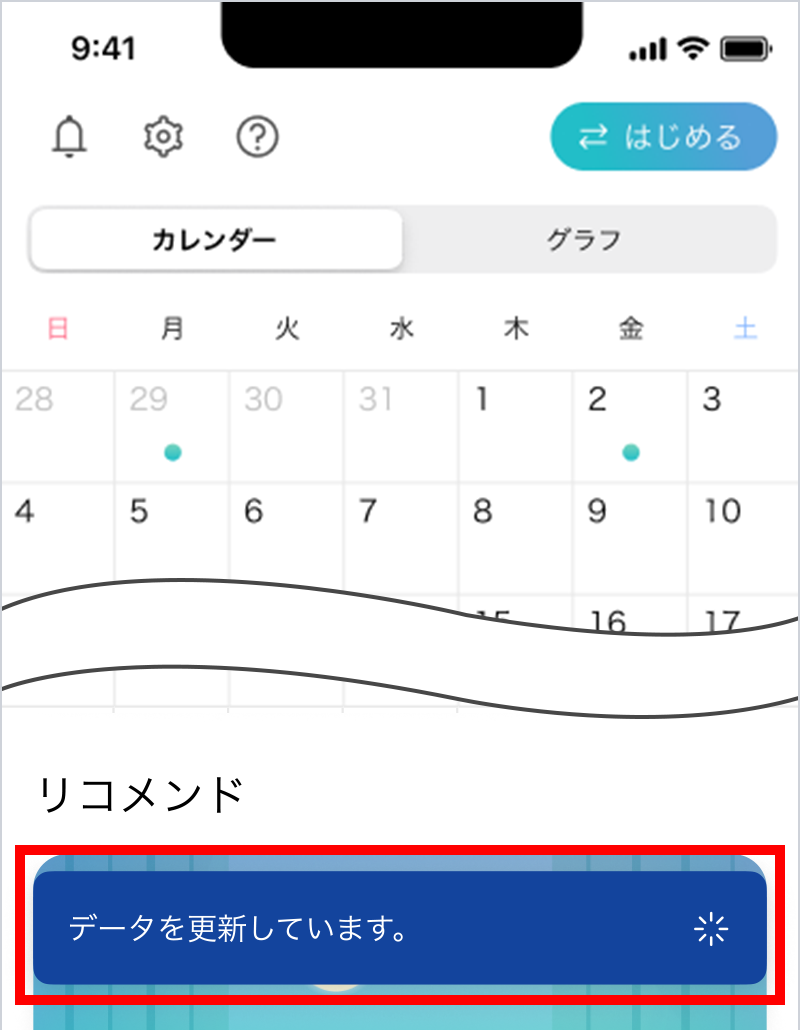This screenshot has height=1030, width=800.
Task: Pick day 10 on the calendar
Action: pyautogui.click(x=742, y=530)
